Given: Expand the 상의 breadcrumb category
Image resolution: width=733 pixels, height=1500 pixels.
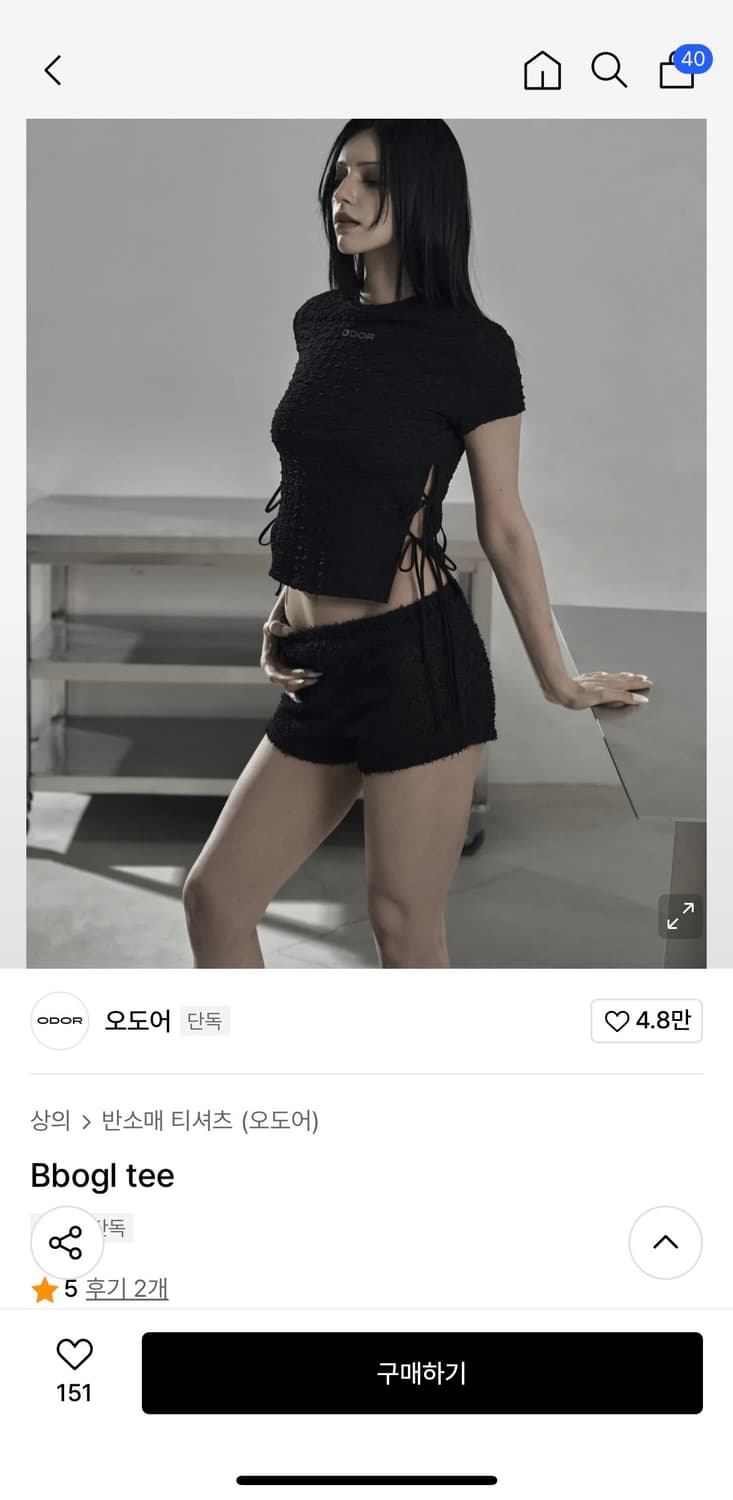Looking at the screenshot, I should tap(48, 1121).
